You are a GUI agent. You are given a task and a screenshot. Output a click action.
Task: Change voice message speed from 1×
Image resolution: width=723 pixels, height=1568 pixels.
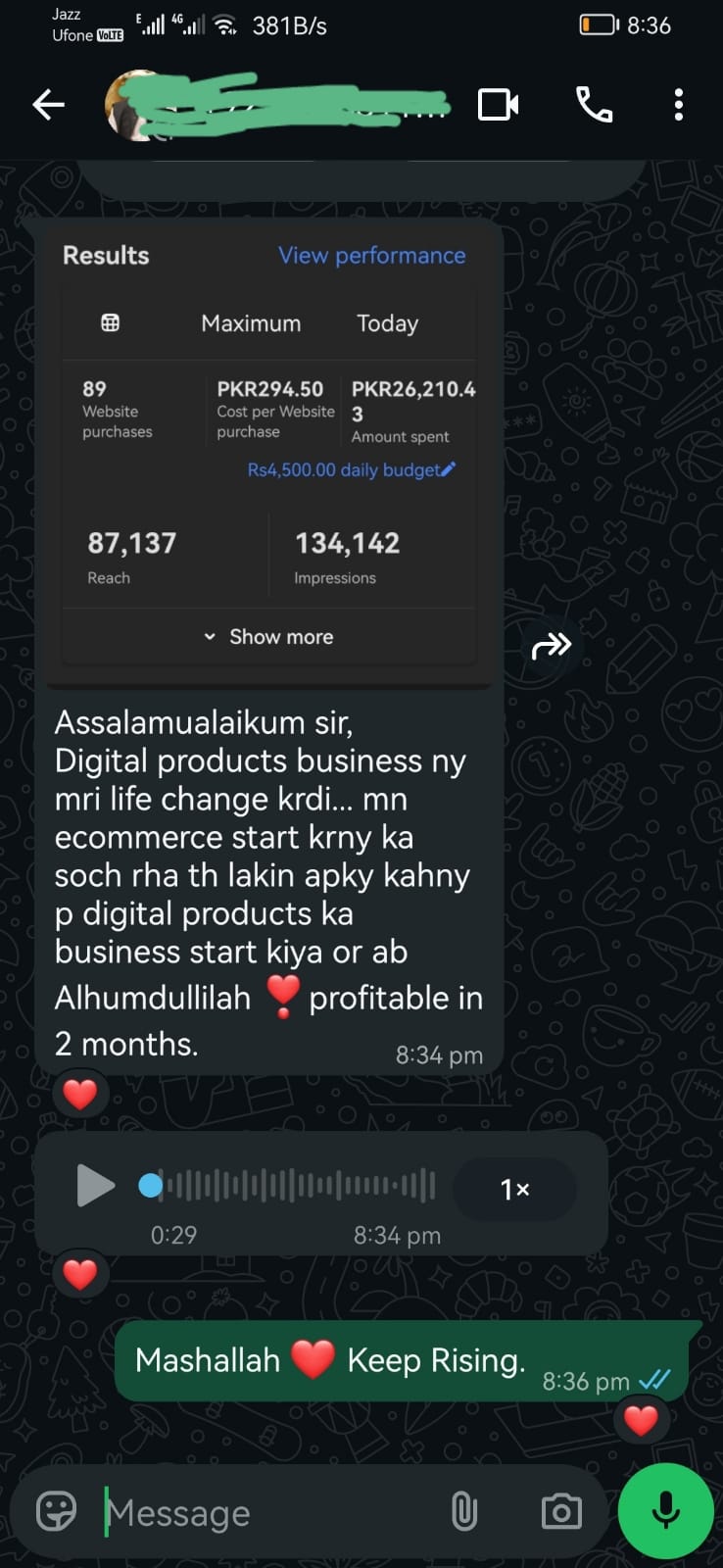pyautogui.click(x=514, y=1189)
